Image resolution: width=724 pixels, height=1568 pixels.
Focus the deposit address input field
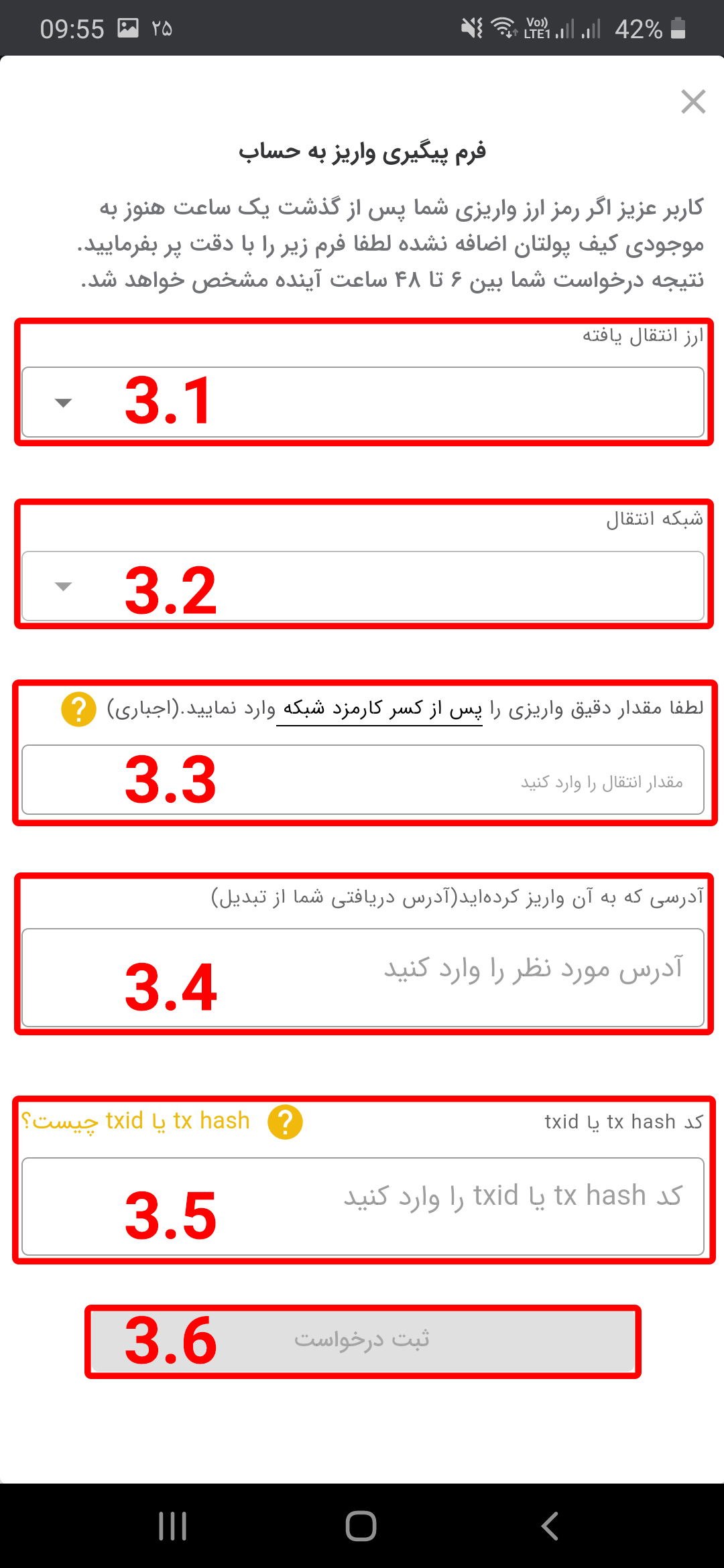[x=363, y=977]
